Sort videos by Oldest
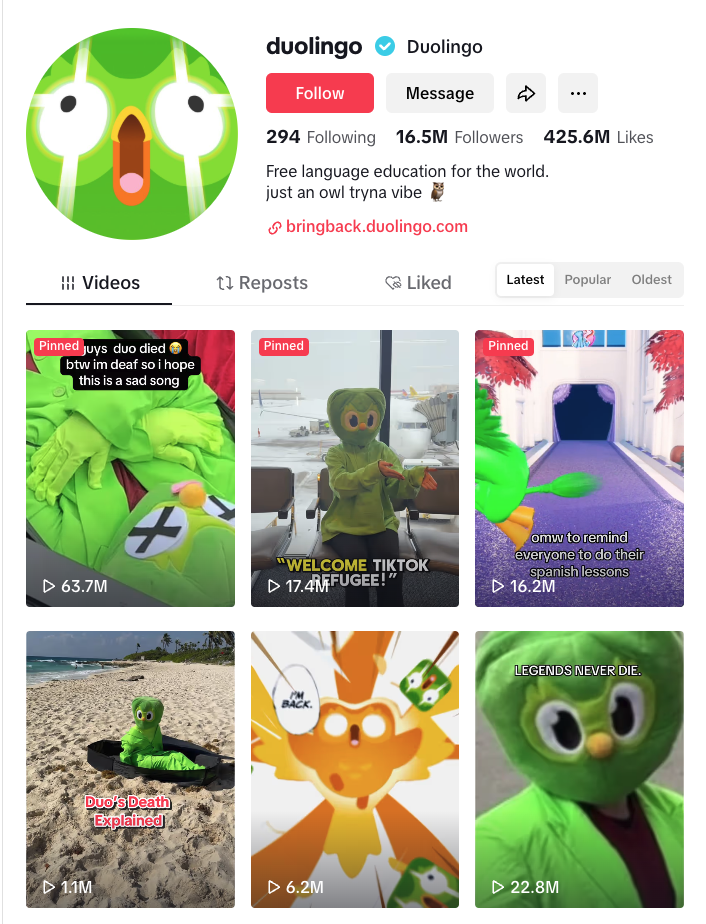The width and height of the screenshot is (706, 924). click(652, 280)
